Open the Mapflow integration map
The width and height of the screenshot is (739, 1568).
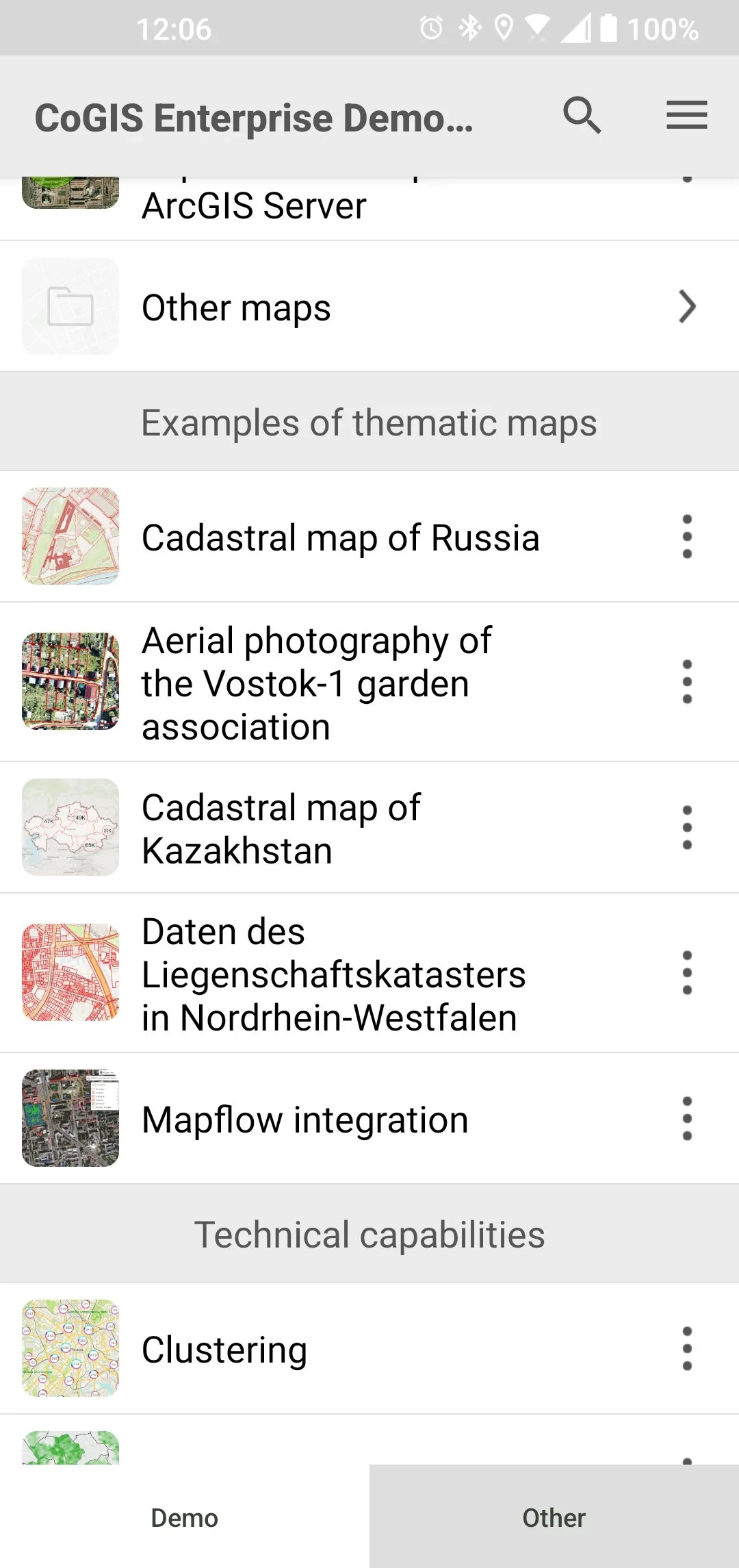[x=304, y=1120]
